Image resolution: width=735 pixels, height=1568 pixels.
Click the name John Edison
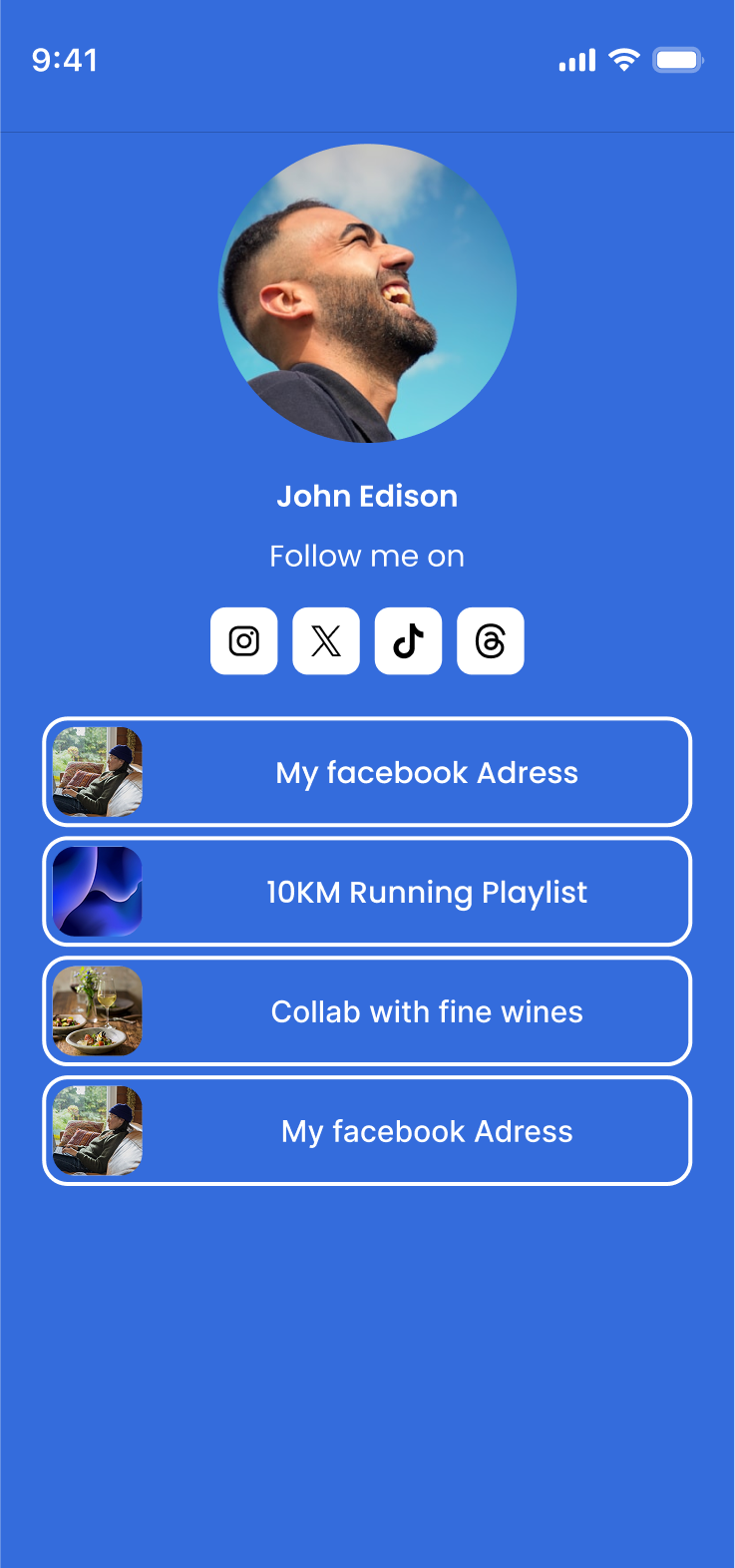pos(367,496)
